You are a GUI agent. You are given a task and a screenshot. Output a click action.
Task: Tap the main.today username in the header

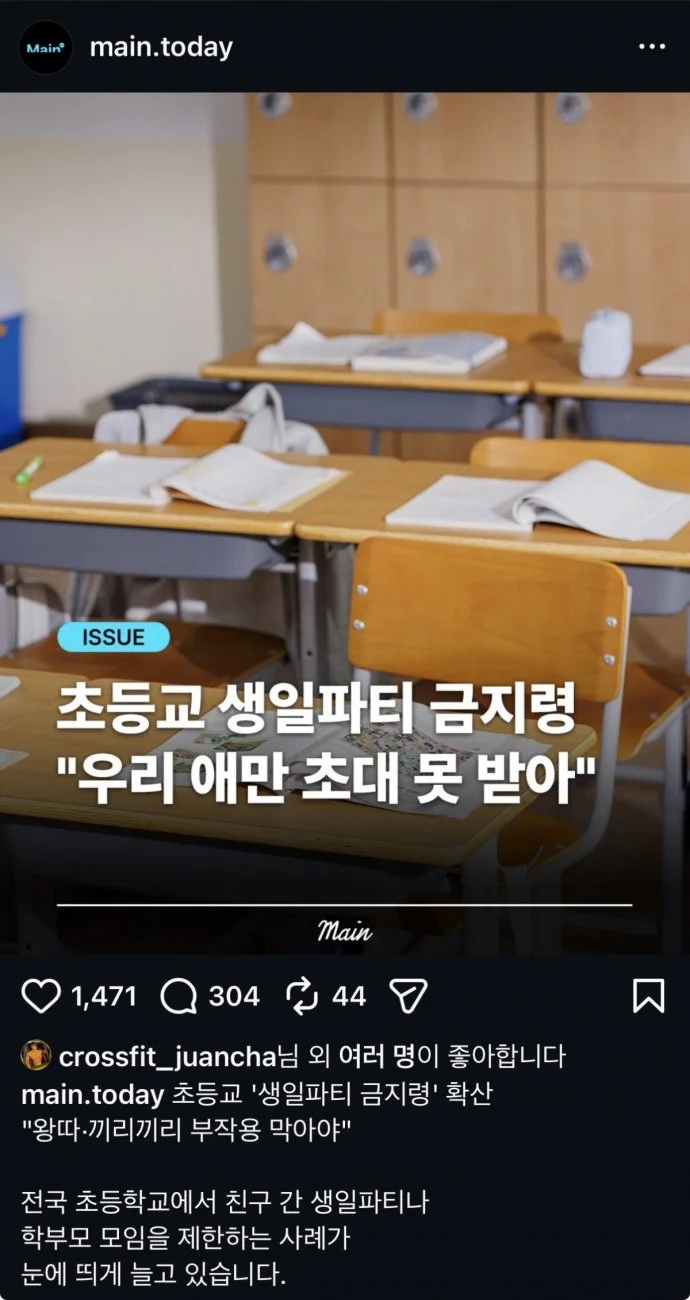161,47
